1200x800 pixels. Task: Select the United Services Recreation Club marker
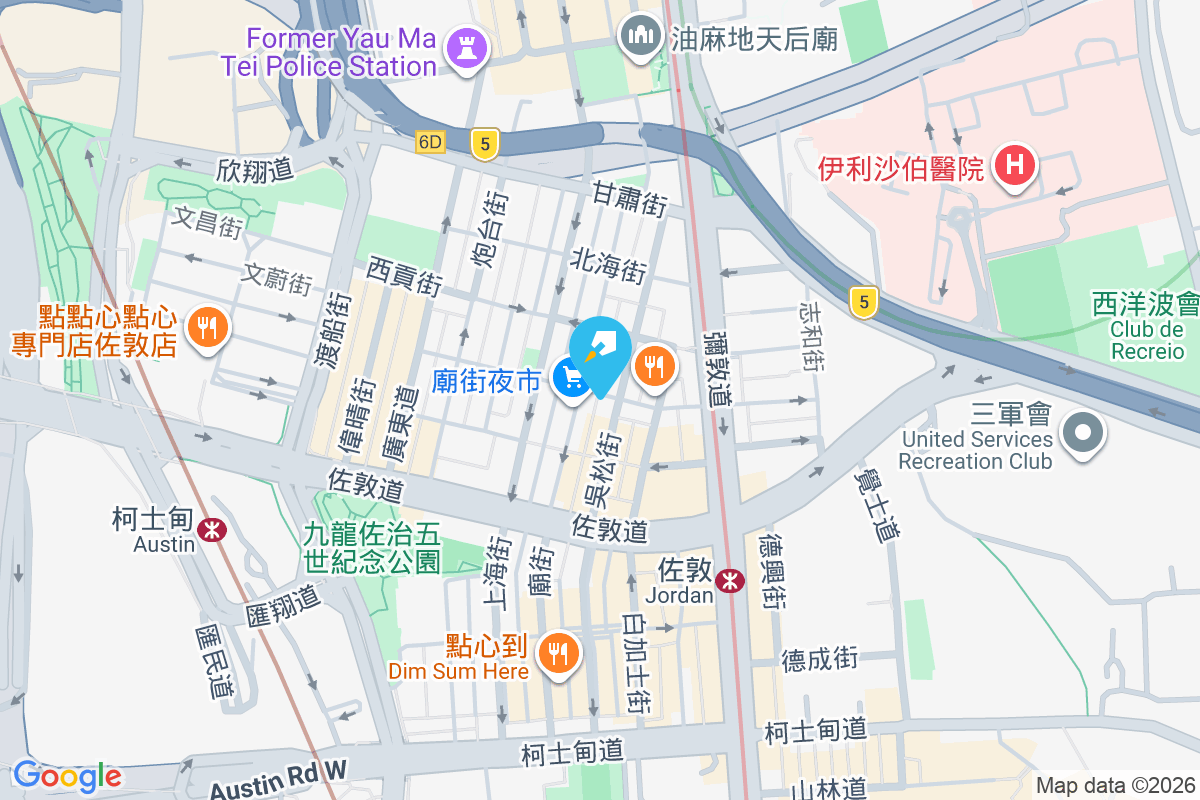1084,435
